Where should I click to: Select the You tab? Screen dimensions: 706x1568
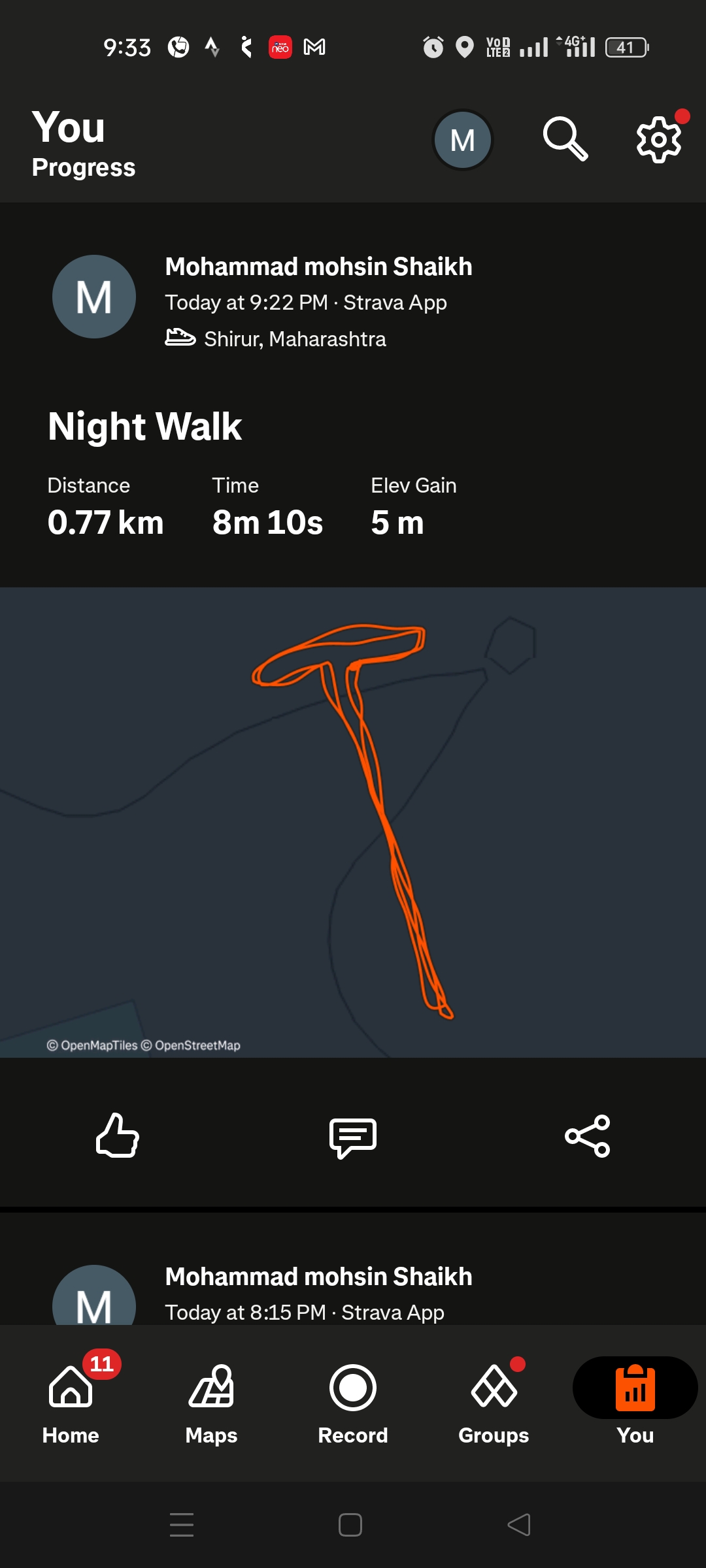tap(635, 1399)
